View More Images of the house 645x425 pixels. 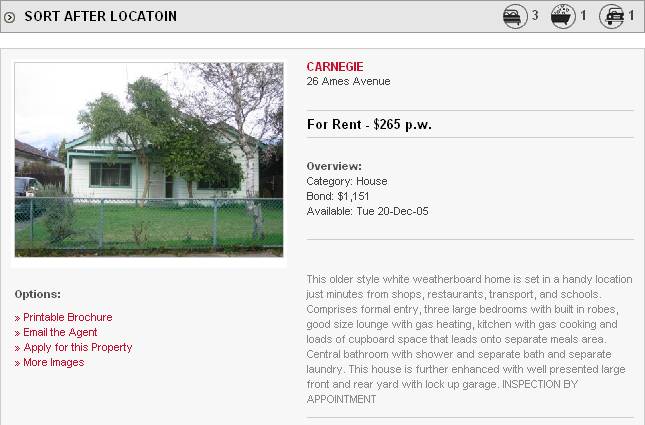pos(53,362)
